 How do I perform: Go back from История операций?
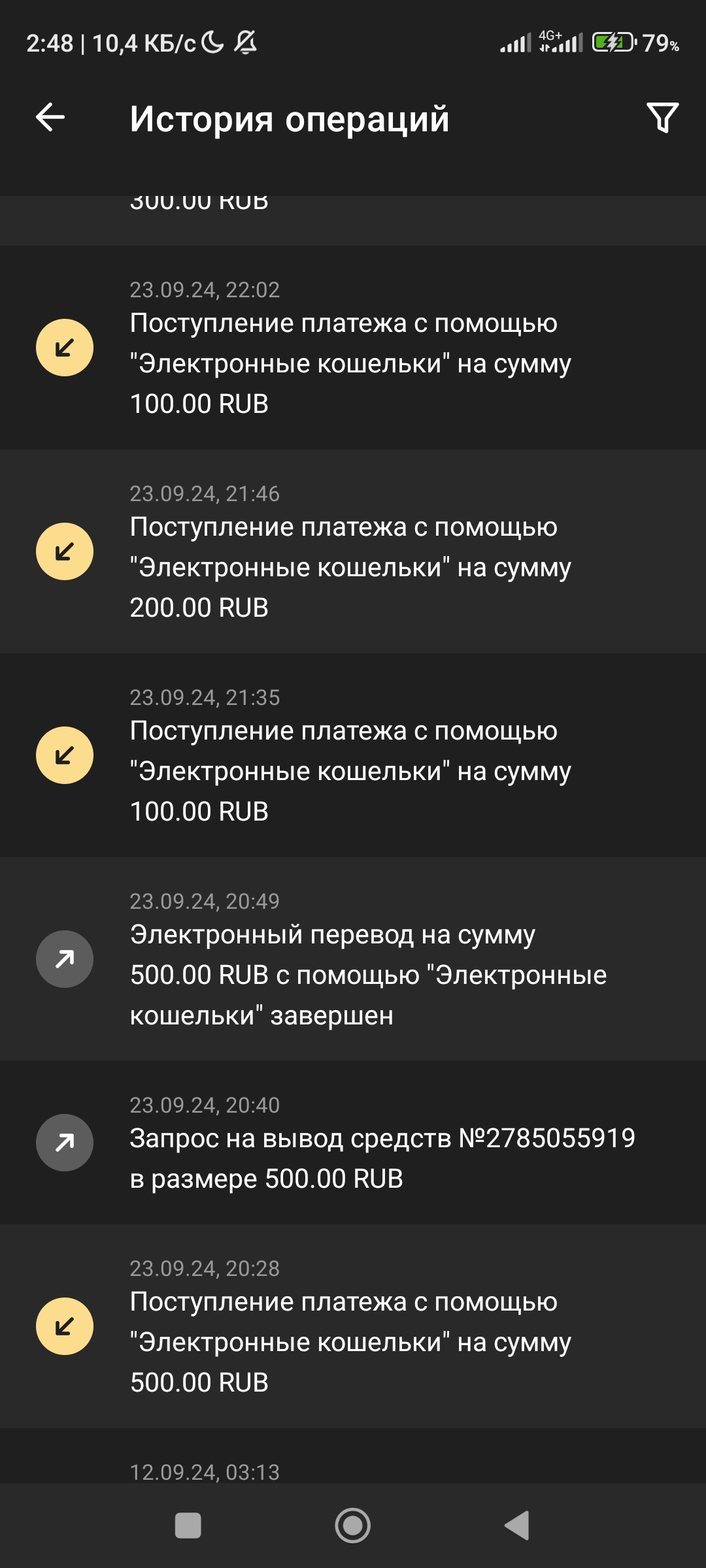pos(50,118)
